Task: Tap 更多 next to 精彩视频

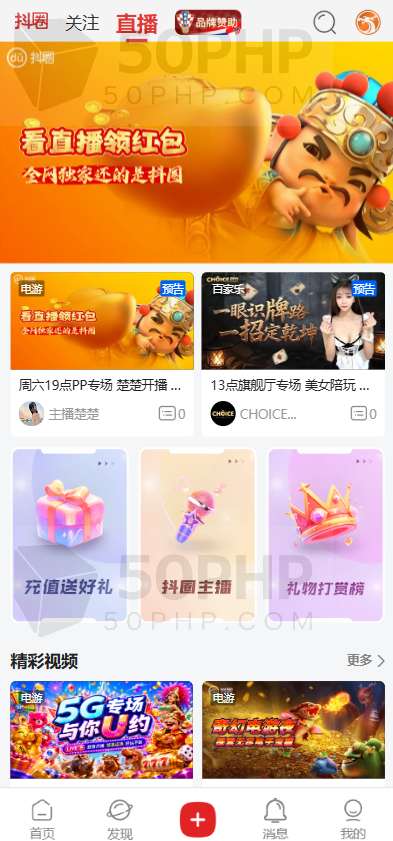Action: pyautogui.click(x=366, y=660)
